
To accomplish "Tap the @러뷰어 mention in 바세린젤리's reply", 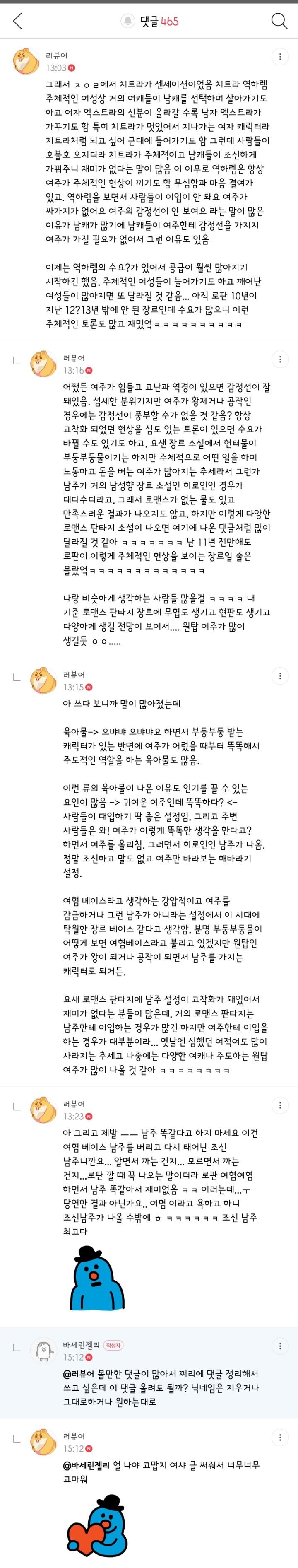I will 79,1374.
